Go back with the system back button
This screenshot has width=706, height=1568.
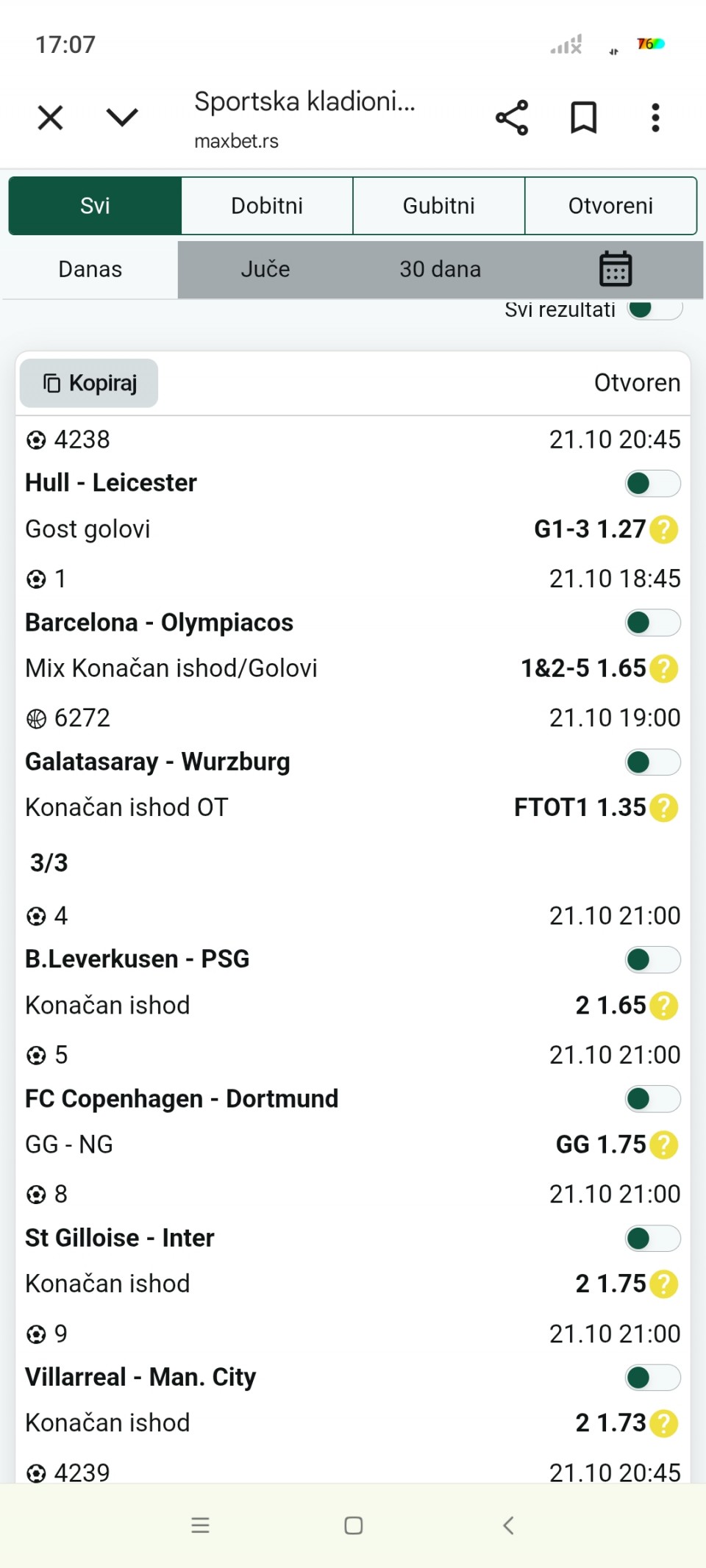[x=508, y=1525]
